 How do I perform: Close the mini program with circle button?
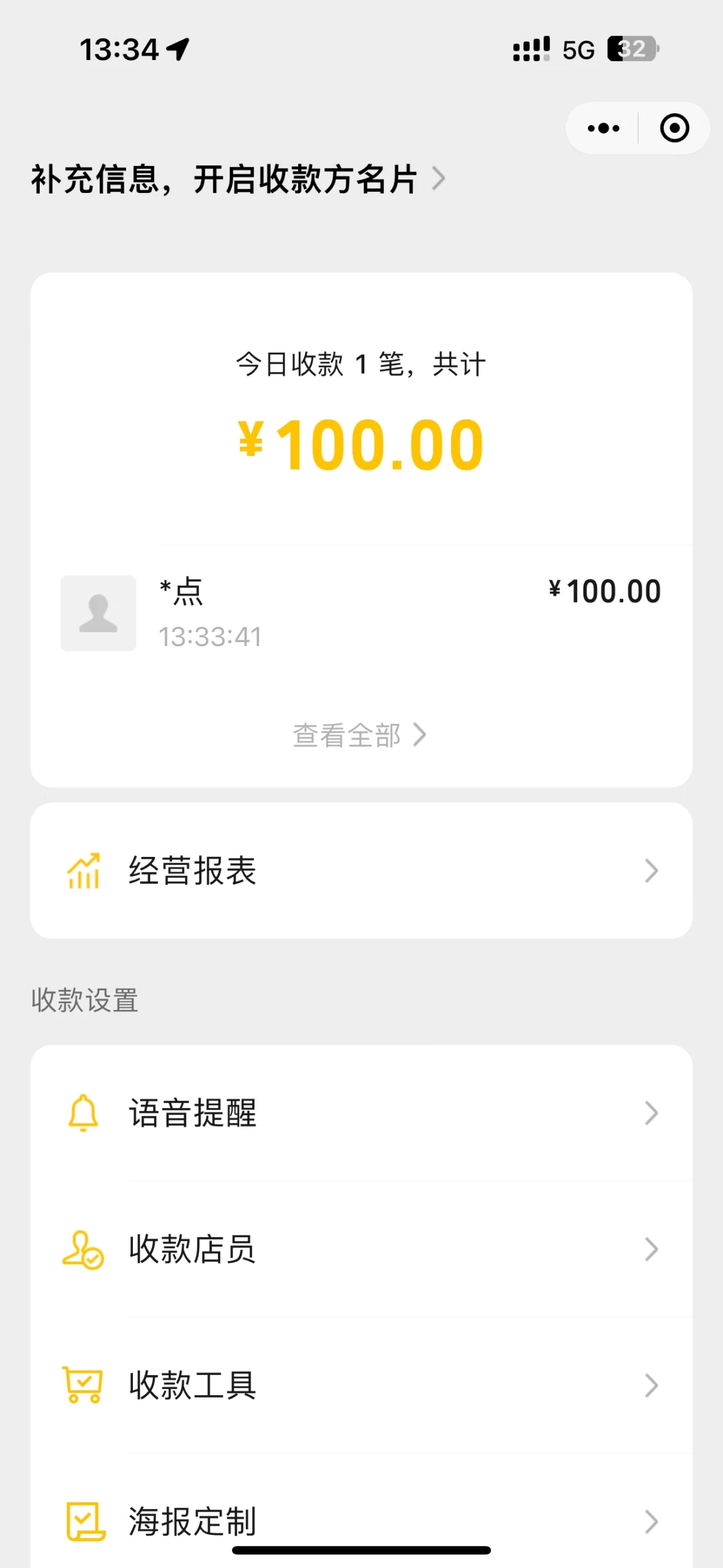click(x=675, y=128)
